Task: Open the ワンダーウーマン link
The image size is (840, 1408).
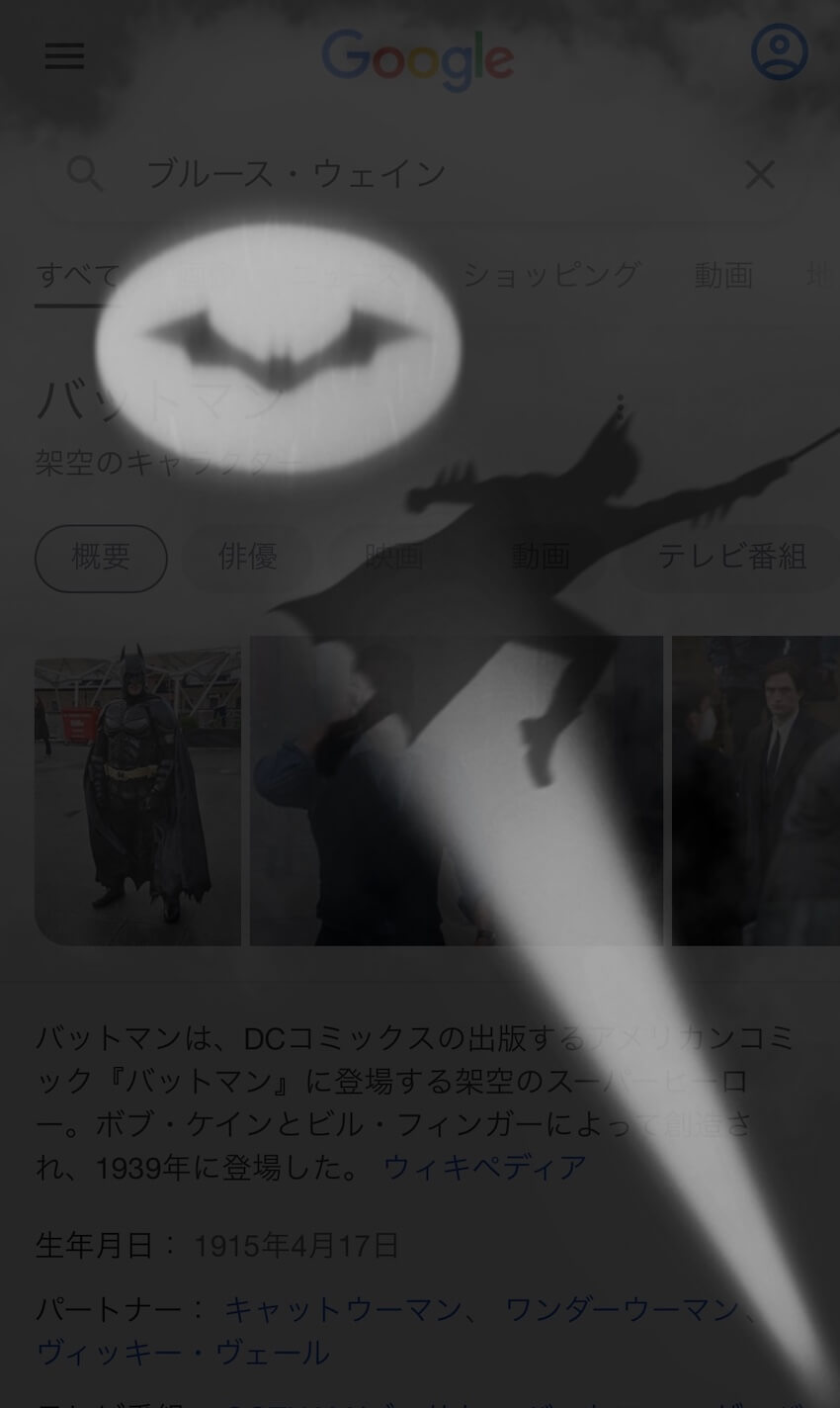Action: pos(621,1309)
